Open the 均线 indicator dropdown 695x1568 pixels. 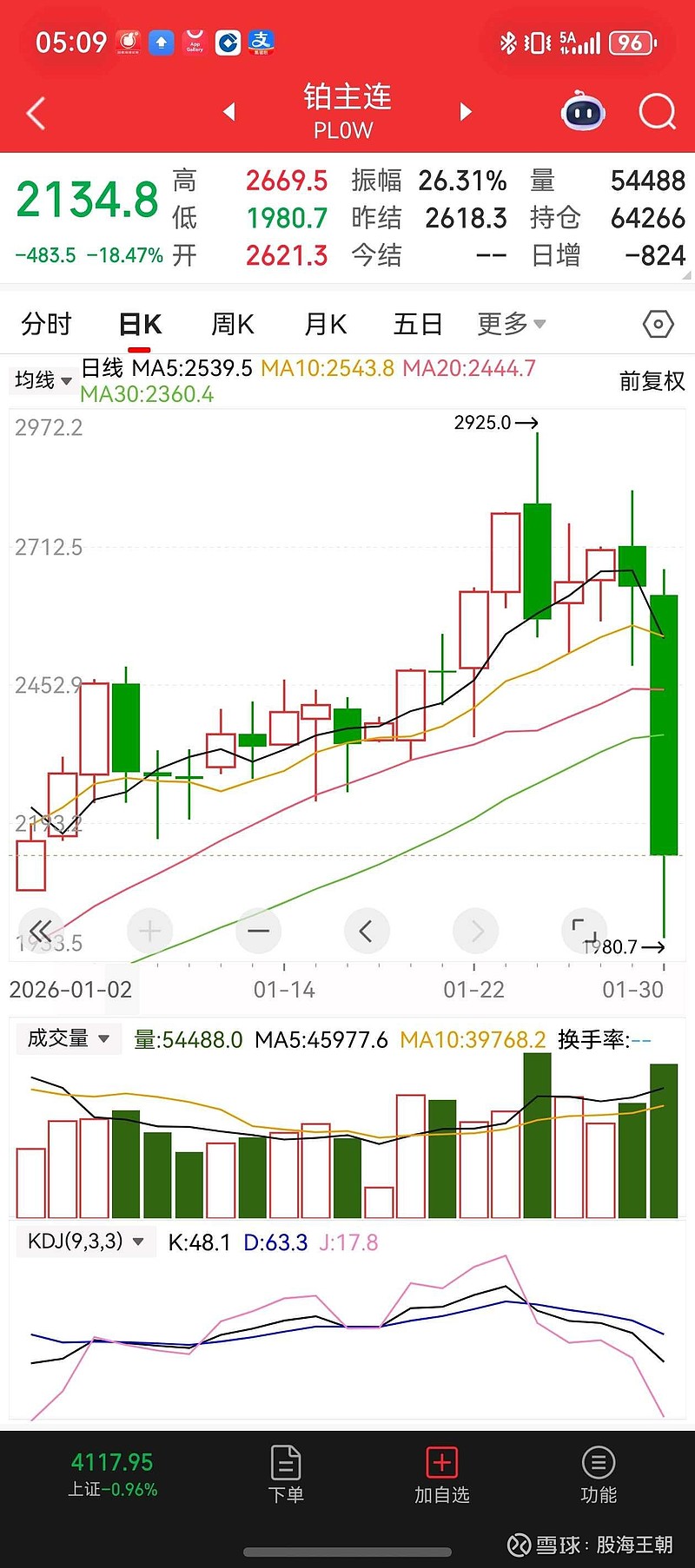pyautogui.click(x=43, y=380)
